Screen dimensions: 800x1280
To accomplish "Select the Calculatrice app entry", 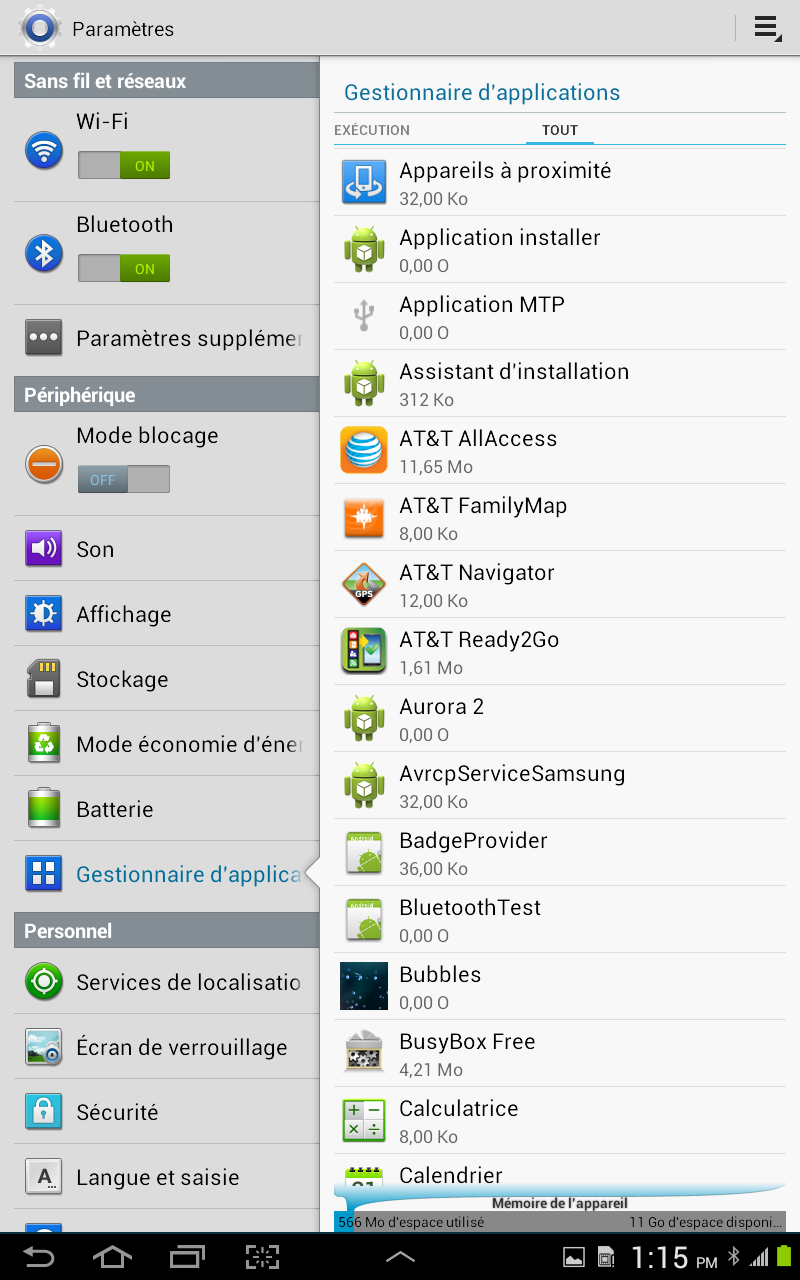I will (x=560, y=1121).
